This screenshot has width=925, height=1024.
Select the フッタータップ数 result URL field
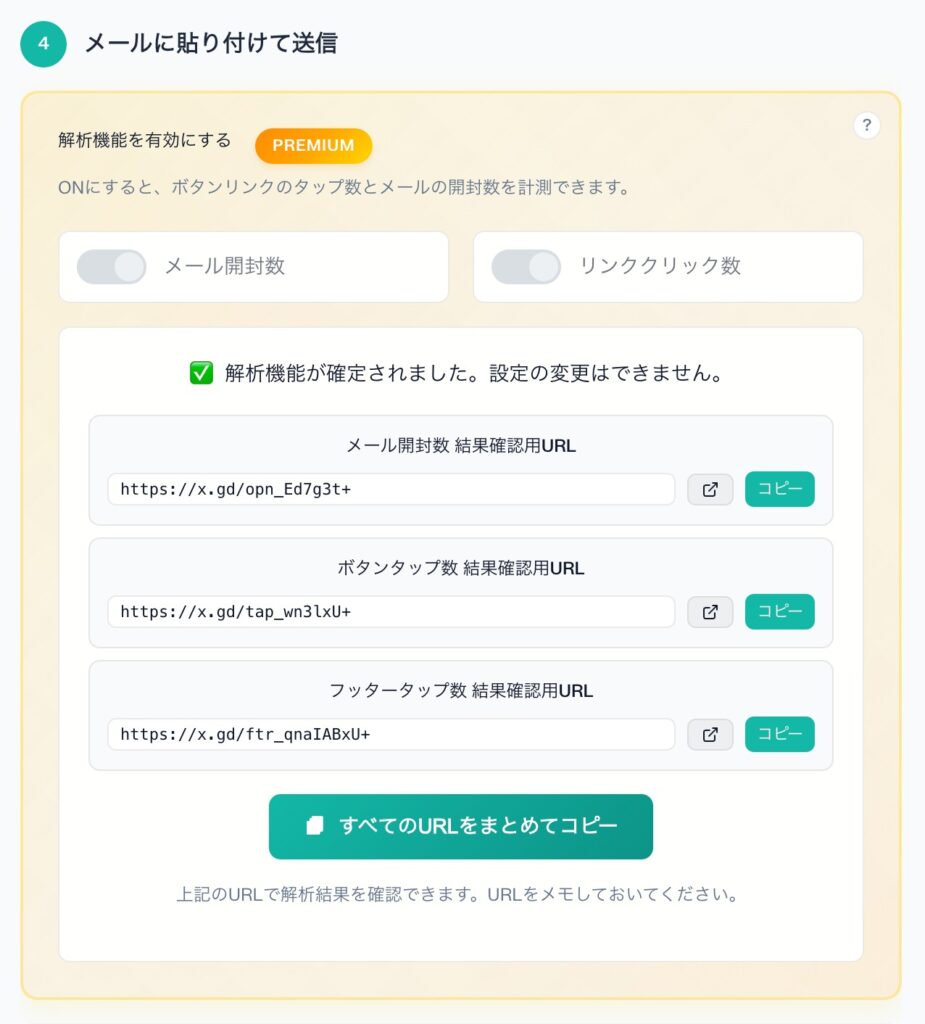pyautogui.click(x=391, y=734)
